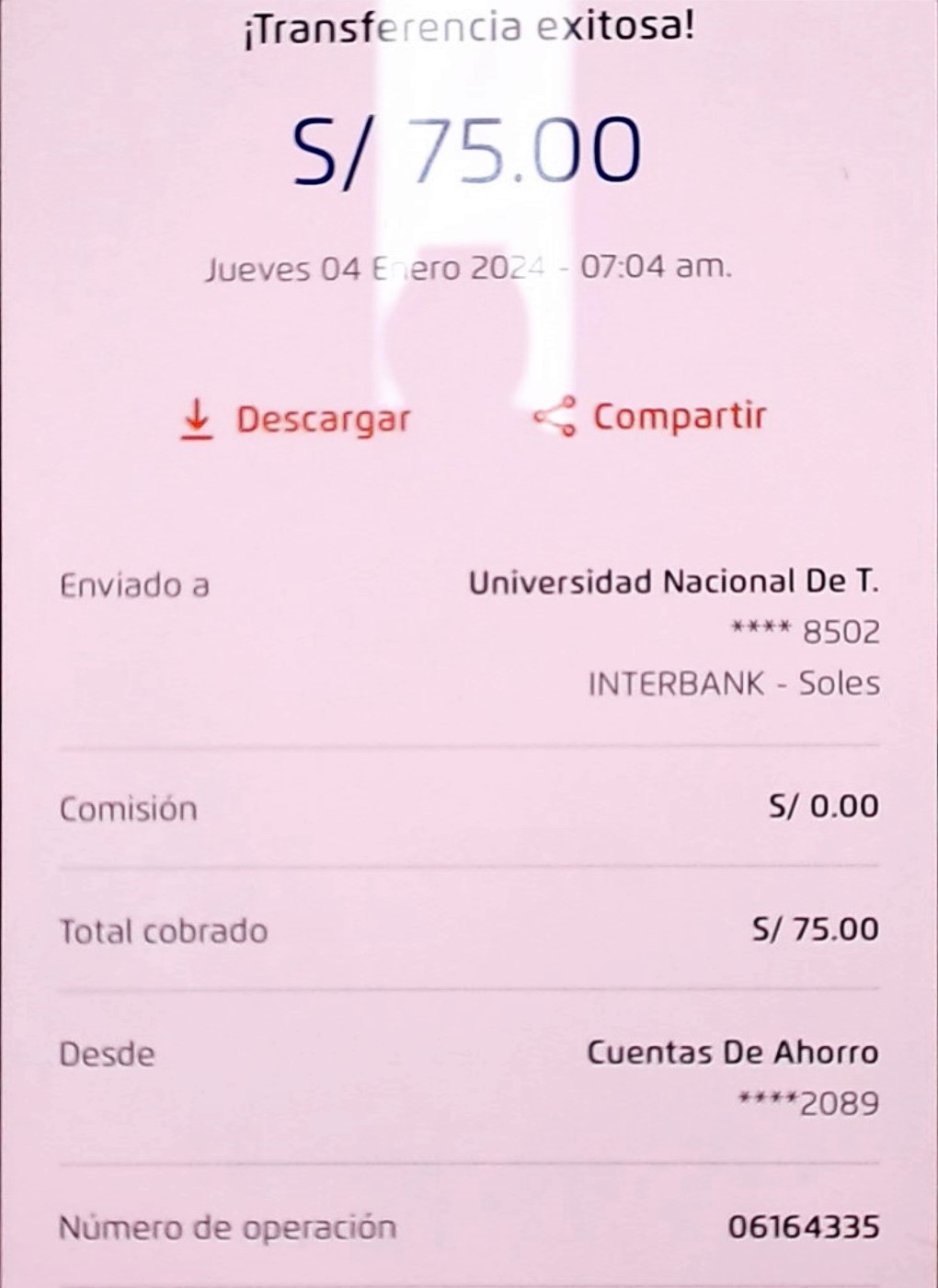Download the transfer receipt with Descargar
Image resolution: width=938 pixels, height=1288 pixels.
pyautogui.click(x=295, y=420)
